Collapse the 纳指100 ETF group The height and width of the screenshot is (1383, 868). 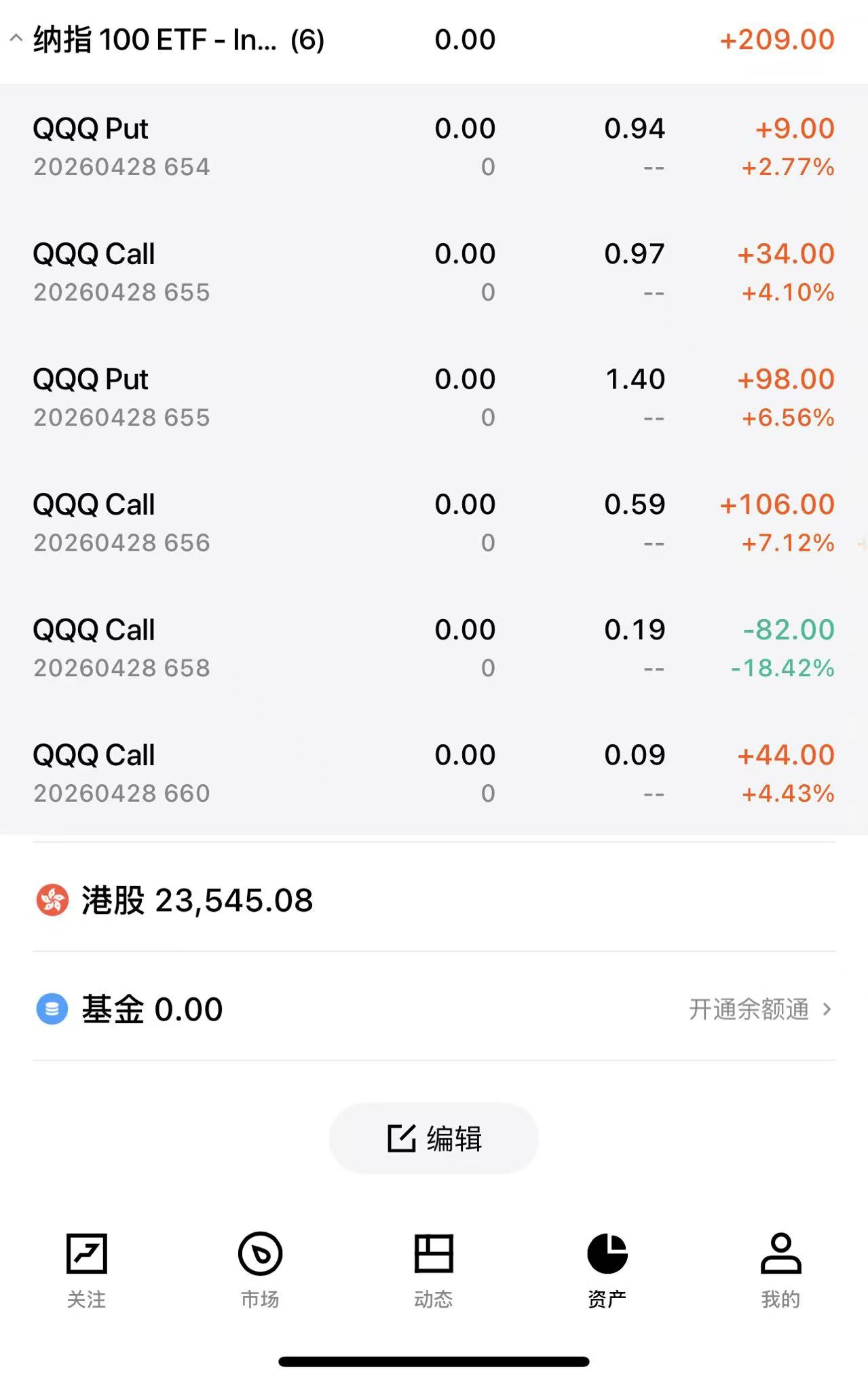point(16,39)
